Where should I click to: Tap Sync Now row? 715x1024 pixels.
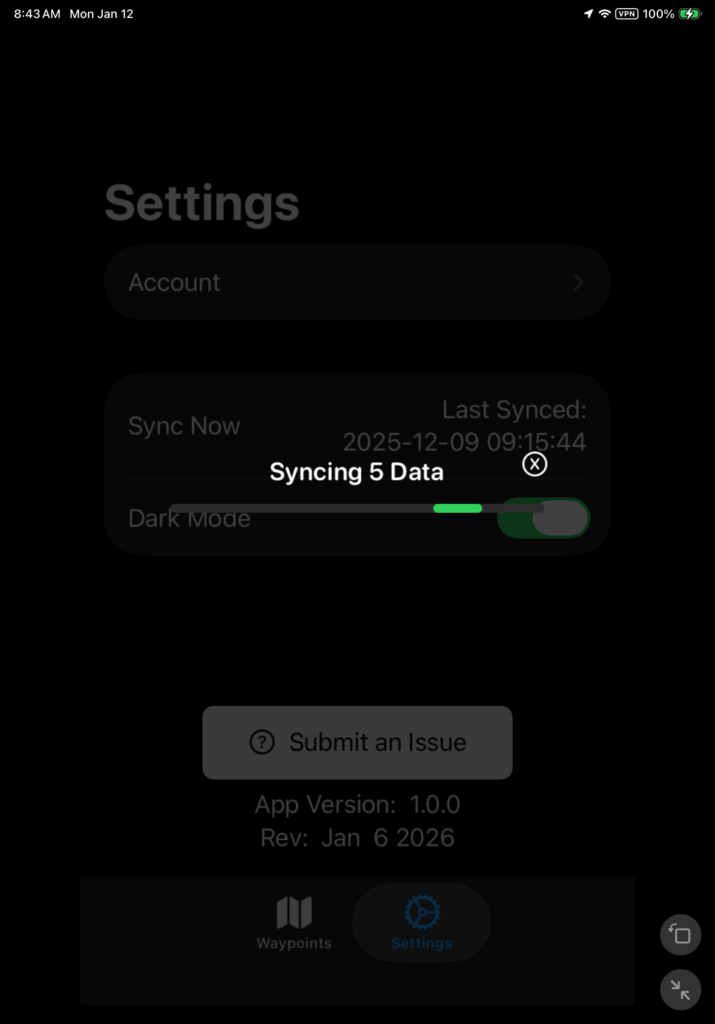[185, 426]
